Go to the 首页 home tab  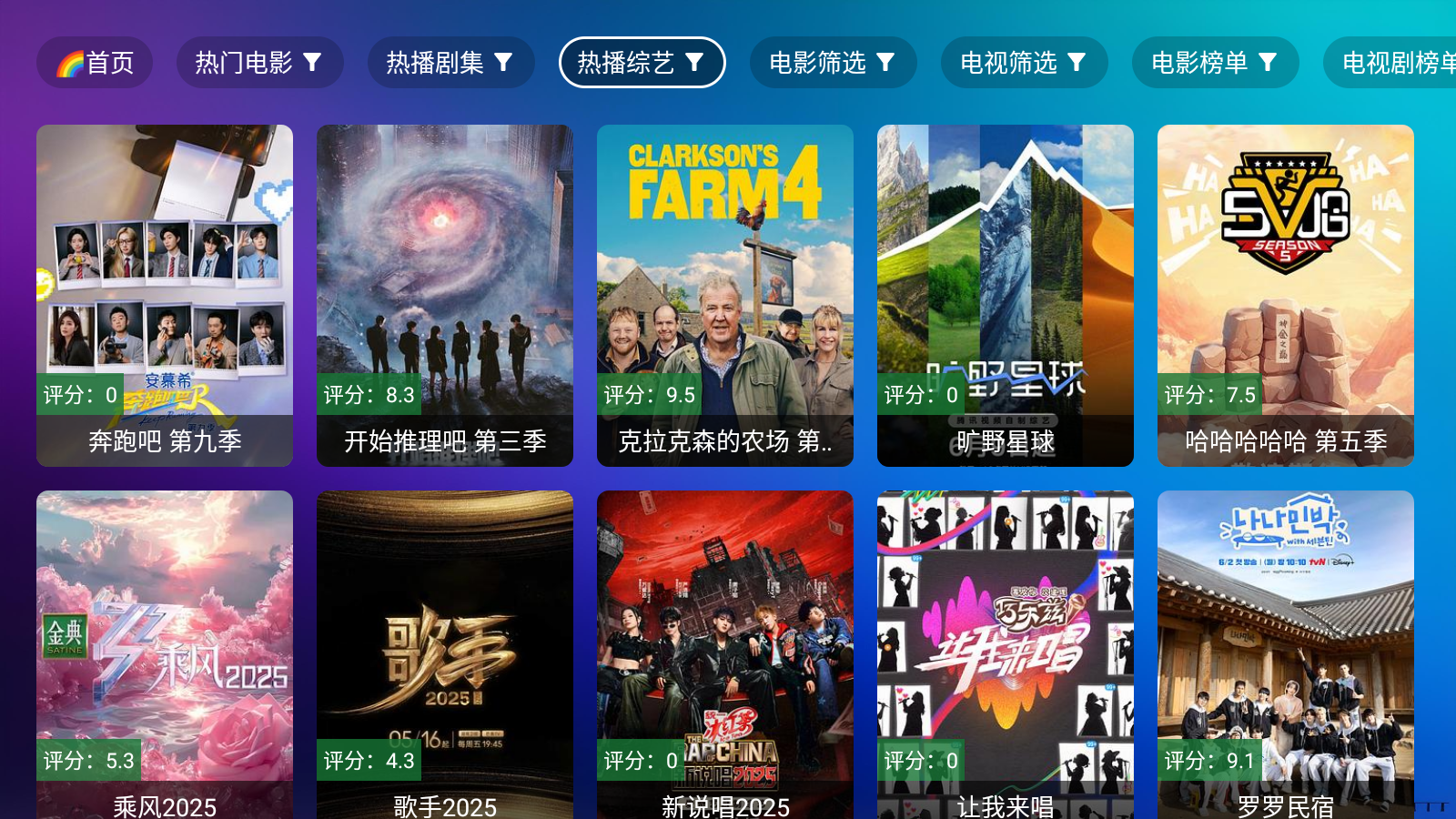(95, 63)
